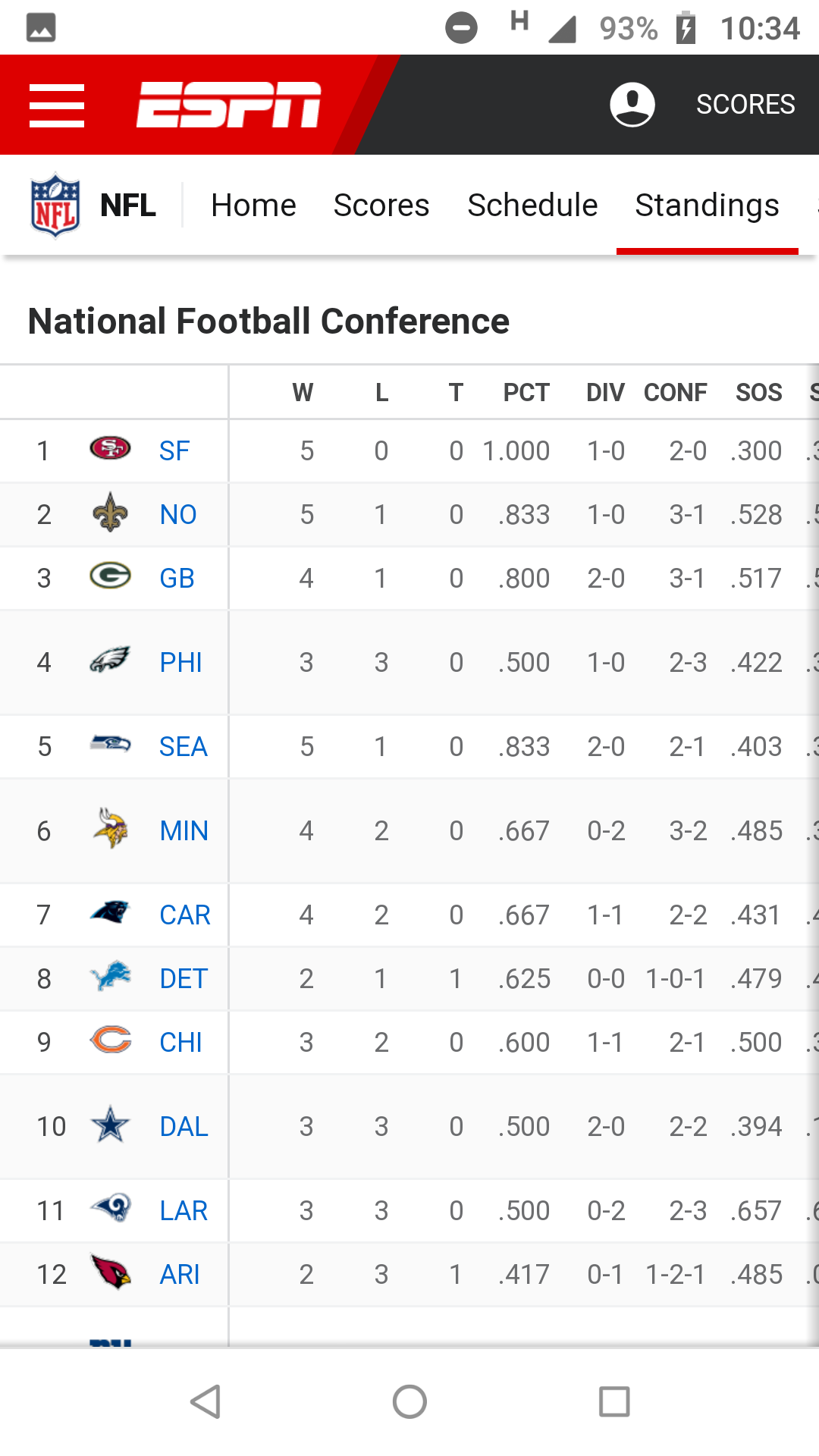Open the SF team link
This screenshot has width=819, height=1456.
click(174, 451)
